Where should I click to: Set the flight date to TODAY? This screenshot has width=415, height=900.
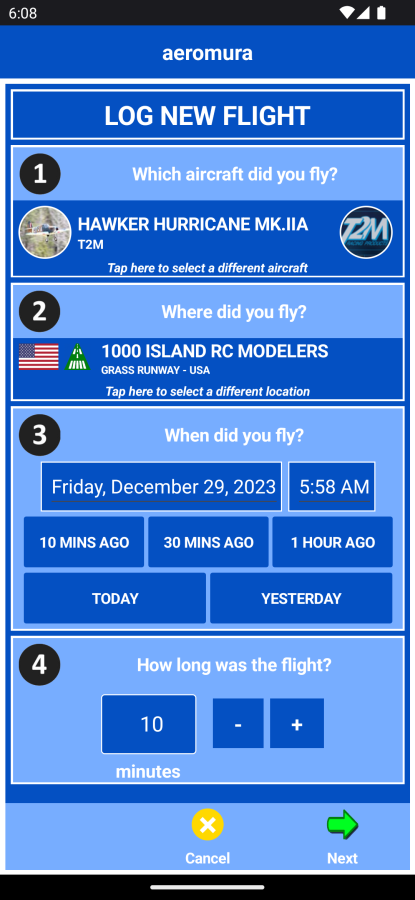(115, 598)
